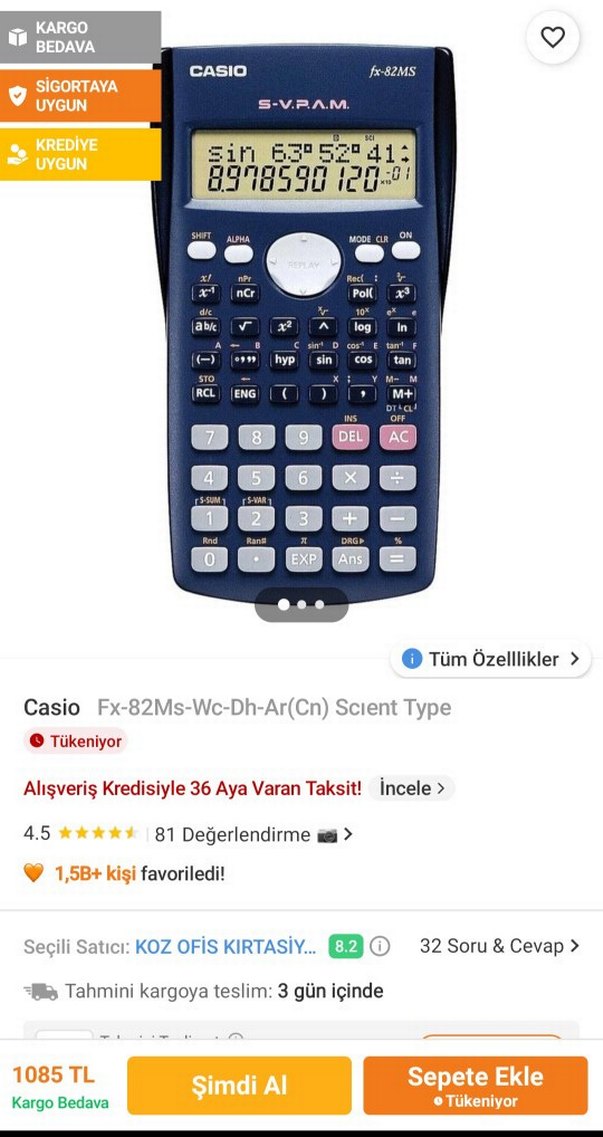The image size is (603, 1137).
Task: Tap İncele for the installment credit offer
Action: [x=412, y=788]
